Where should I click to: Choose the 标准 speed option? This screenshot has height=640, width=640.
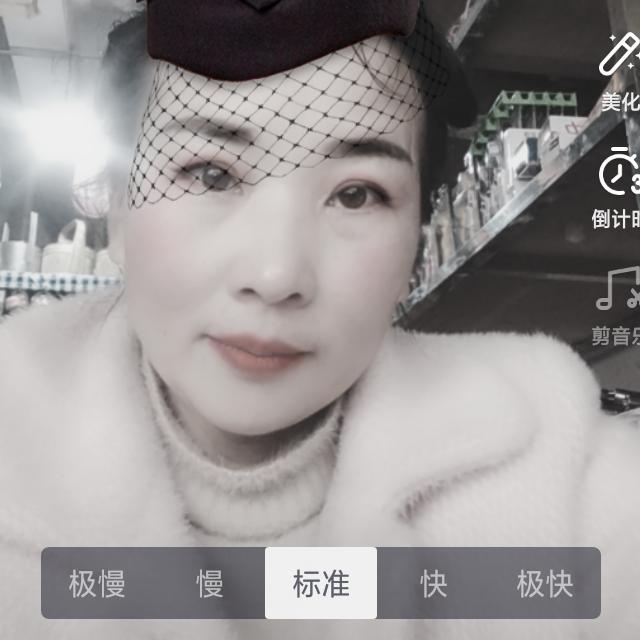pos(321,583)
